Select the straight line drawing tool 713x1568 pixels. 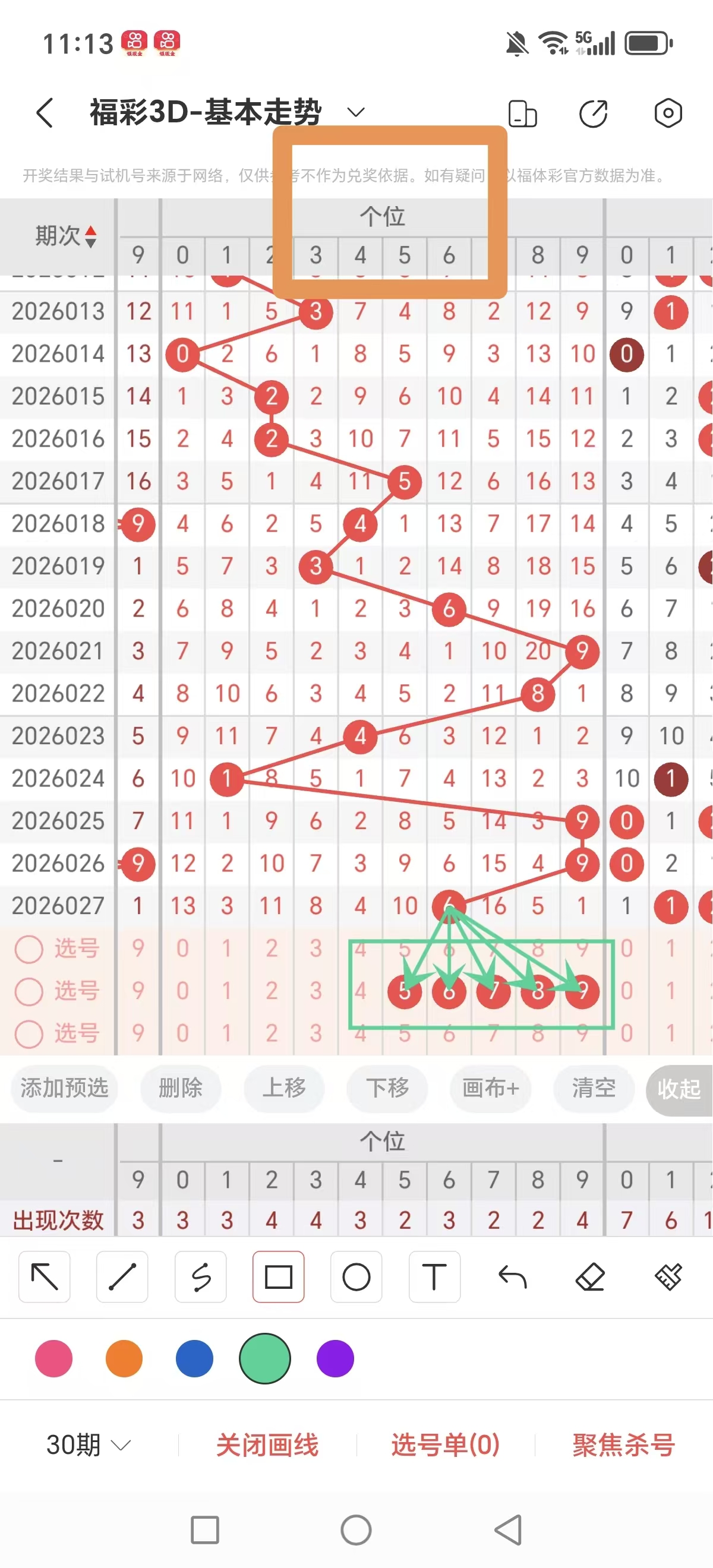[x=122, y=1277]
